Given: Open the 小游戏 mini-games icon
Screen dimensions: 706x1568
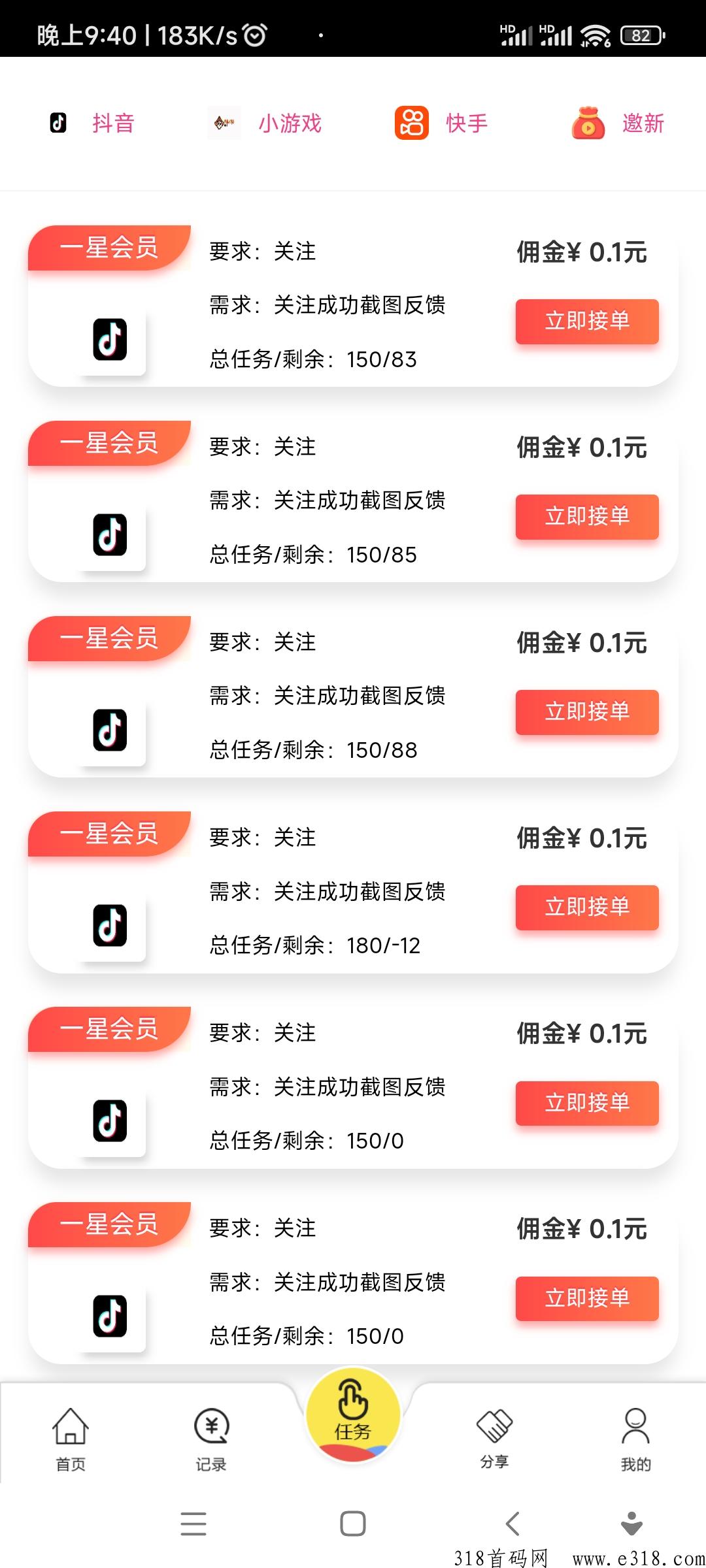Looking at the screenshot, I should coord(224,123).
